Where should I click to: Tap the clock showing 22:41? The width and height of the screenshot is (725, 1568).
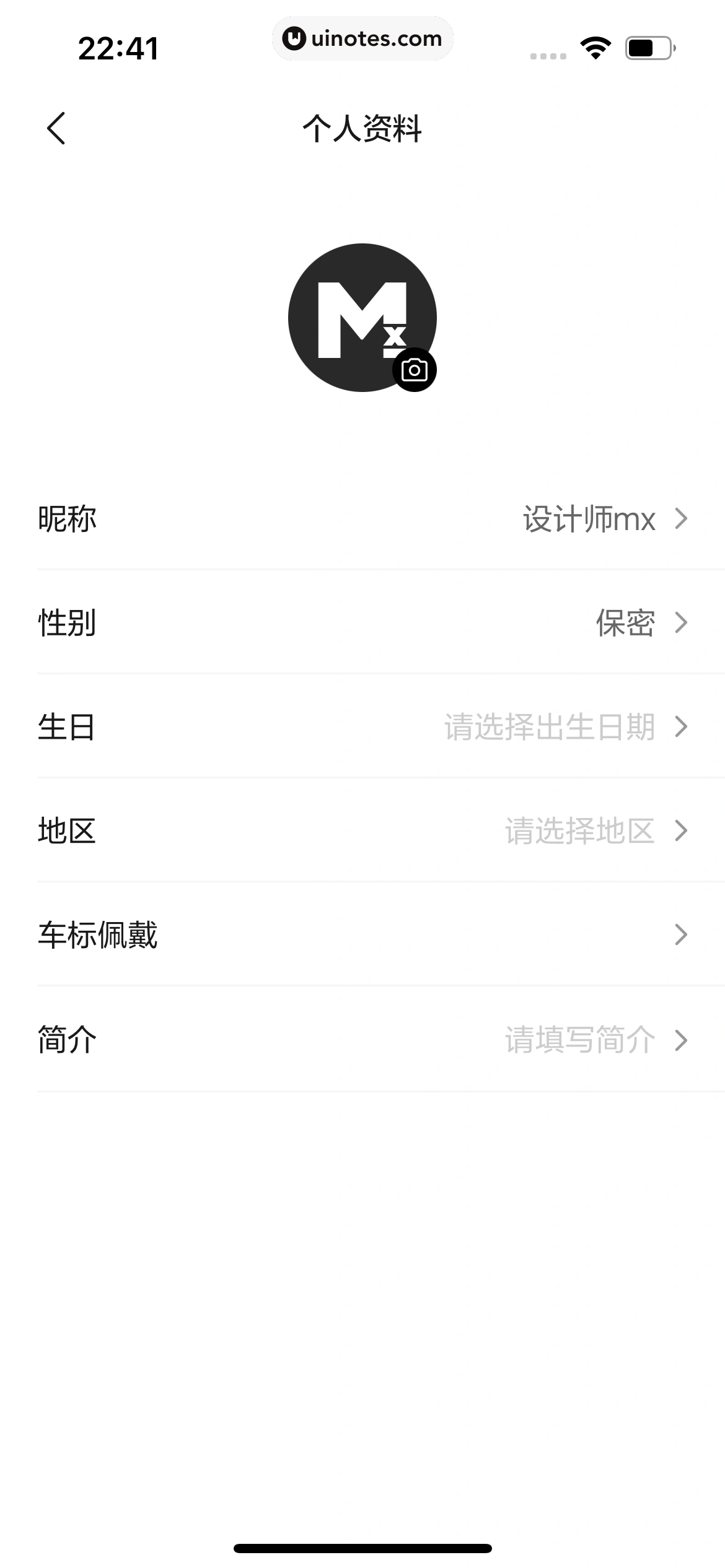click(x=119, y=48)
